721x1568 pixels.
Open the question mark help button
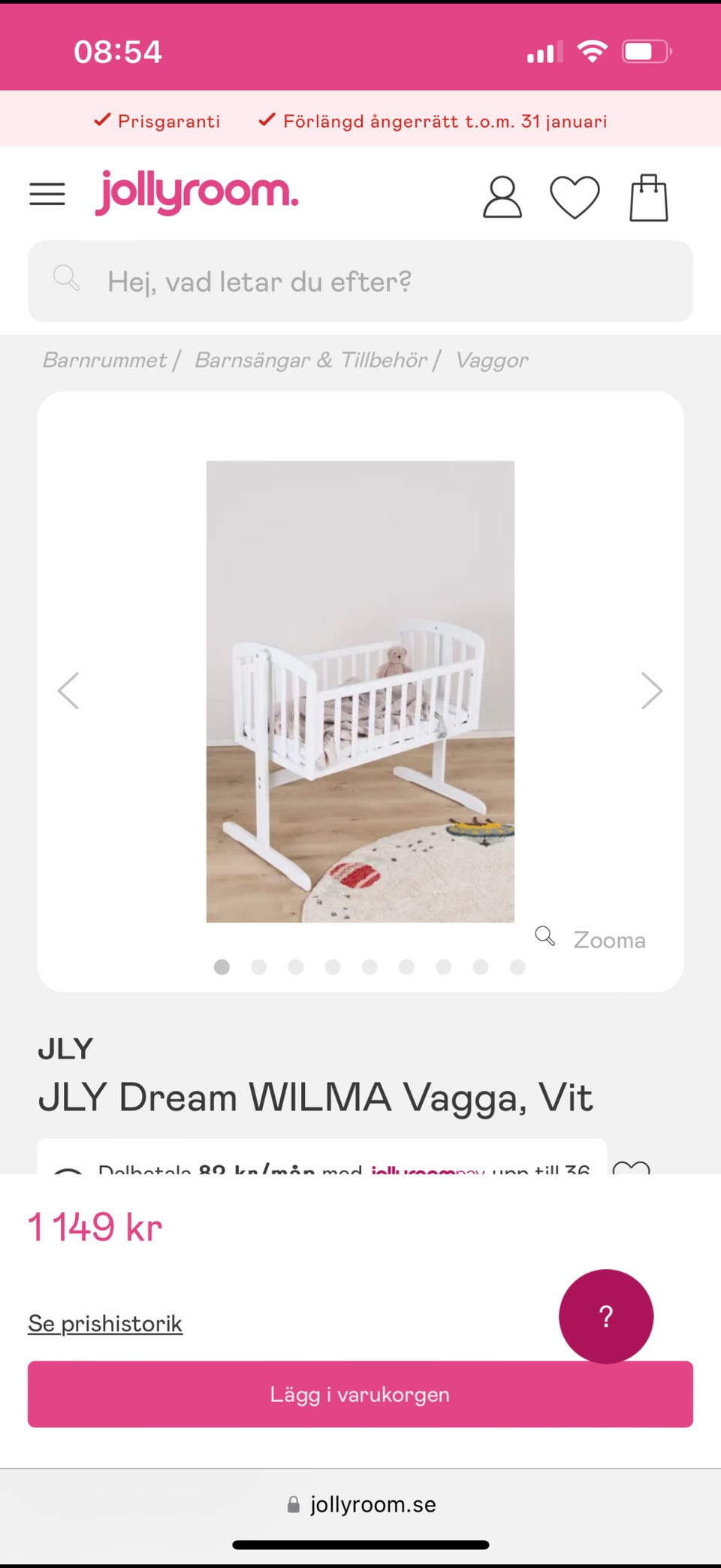[605, 1316]
